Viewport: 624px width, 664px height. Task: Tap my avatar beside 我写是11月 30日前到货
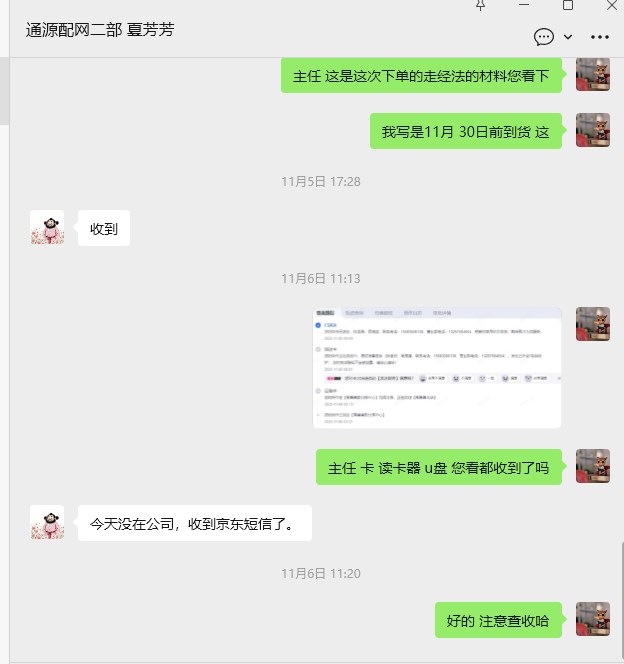pos(593,131)
